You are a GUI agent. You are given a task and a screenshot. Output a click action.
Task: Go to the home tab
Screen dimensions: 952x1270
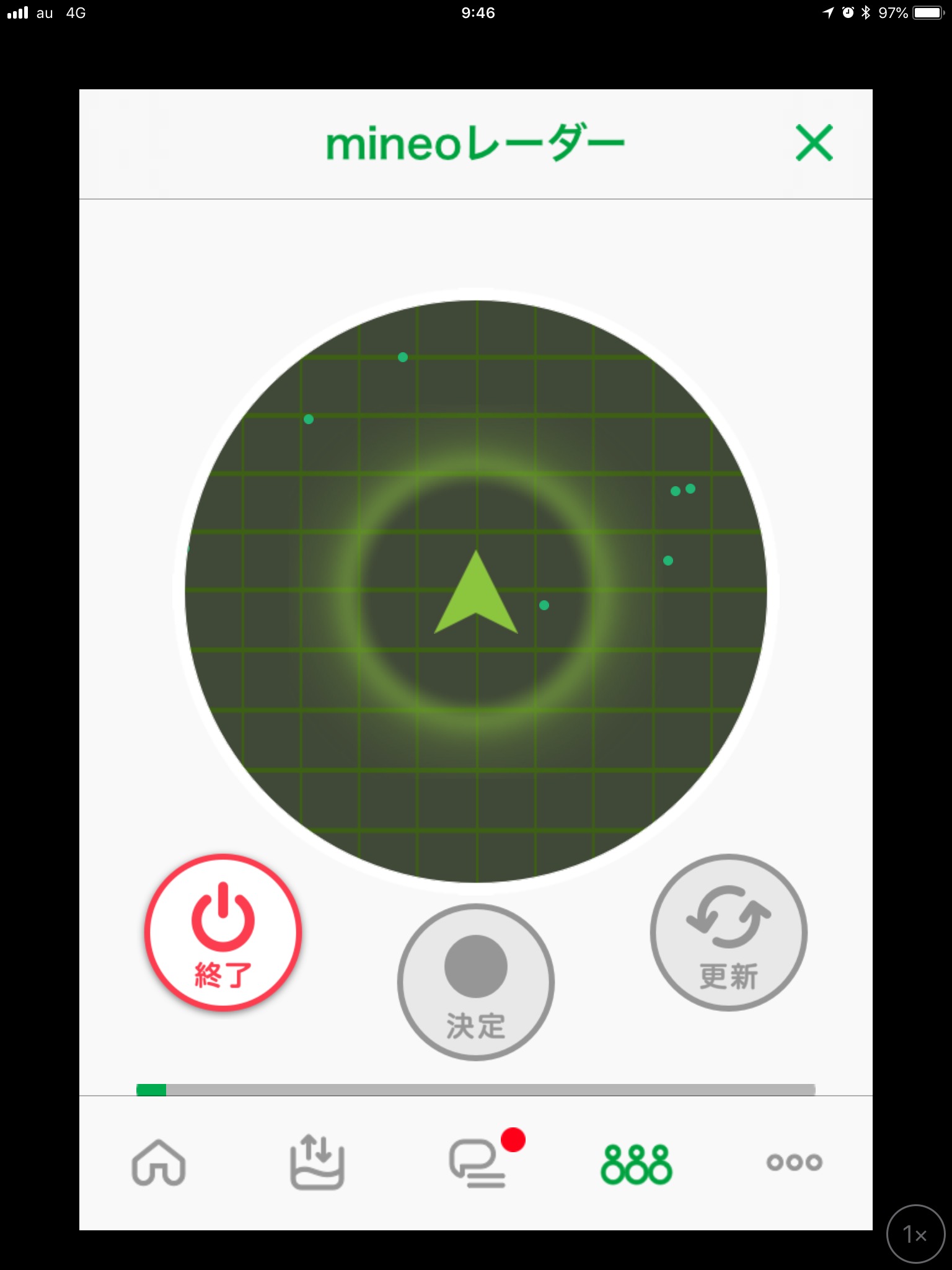point(159,1163)
